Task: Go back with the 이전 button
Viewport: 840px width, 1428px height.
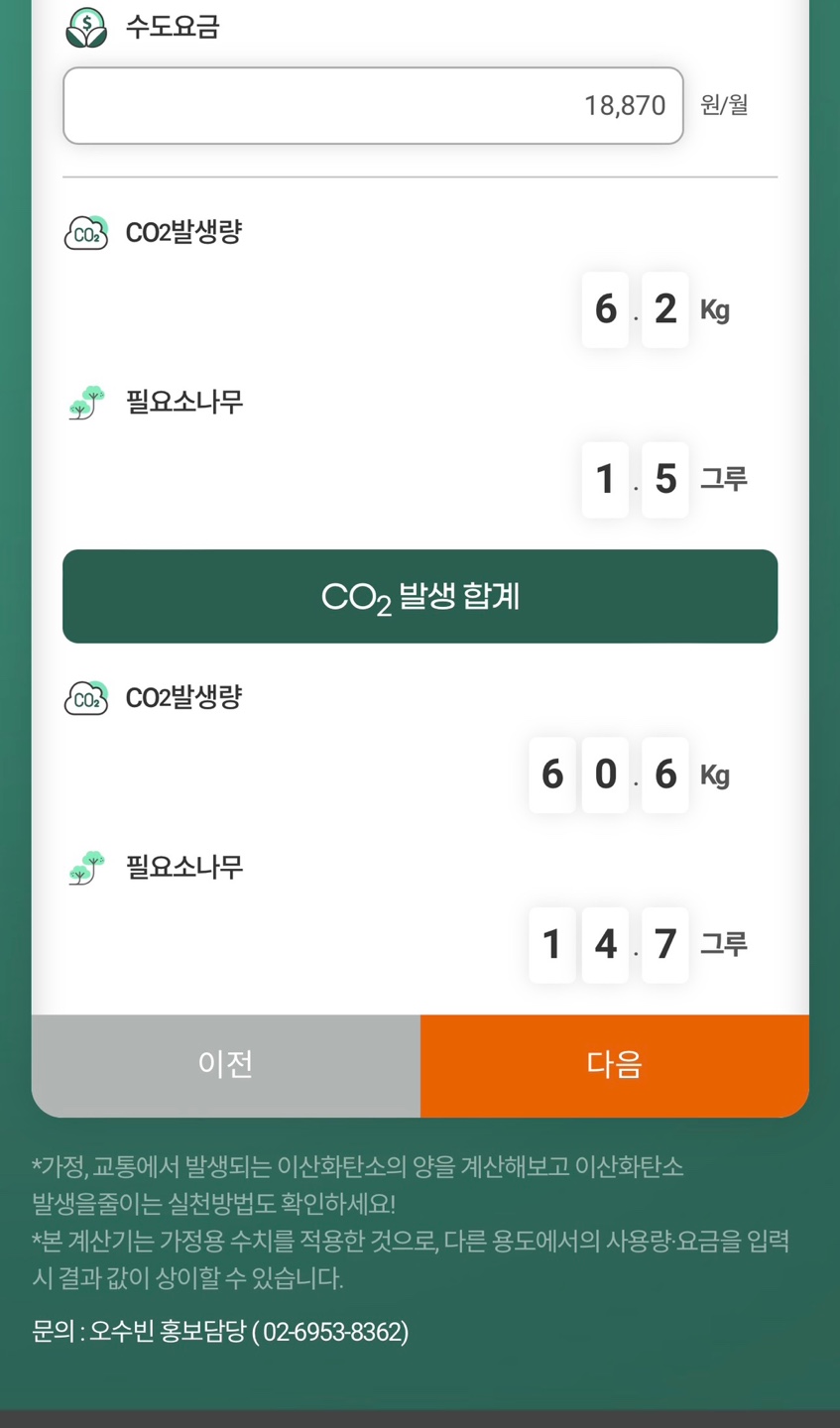Action: pyautogui.click(x=226, y=1065)
